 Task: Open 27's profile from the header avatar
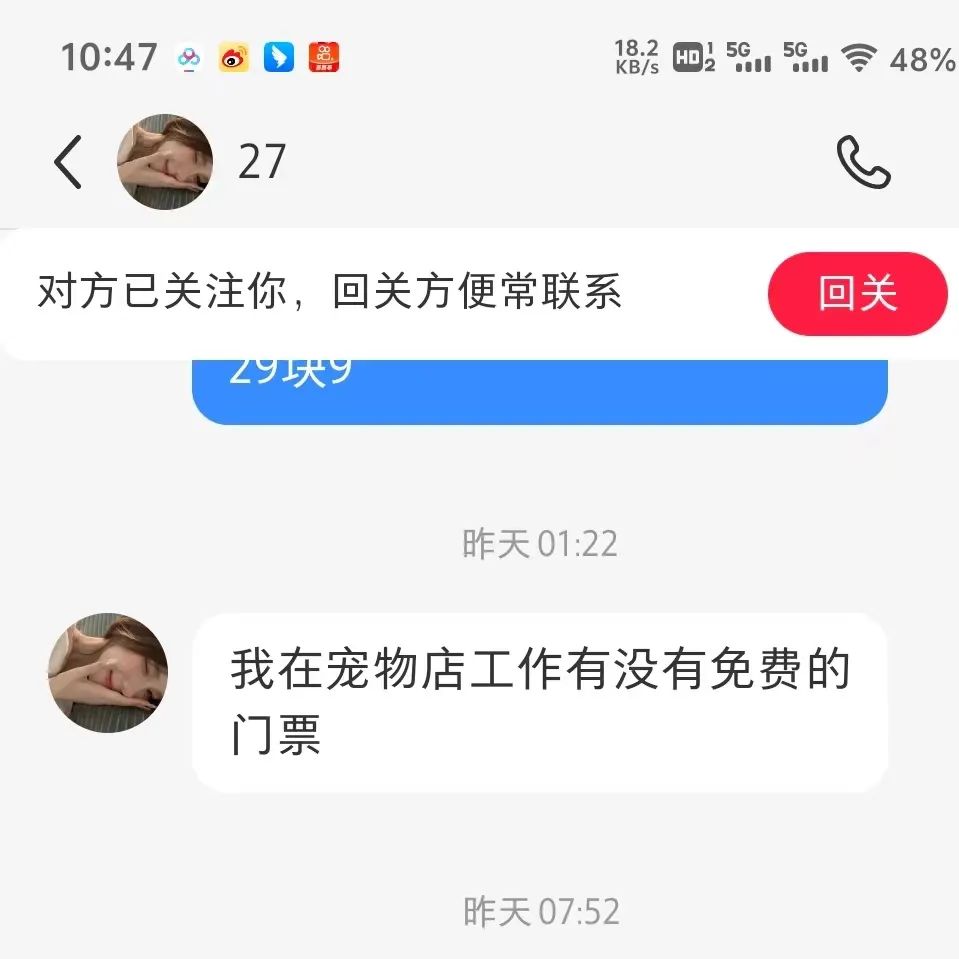[165, 162]
